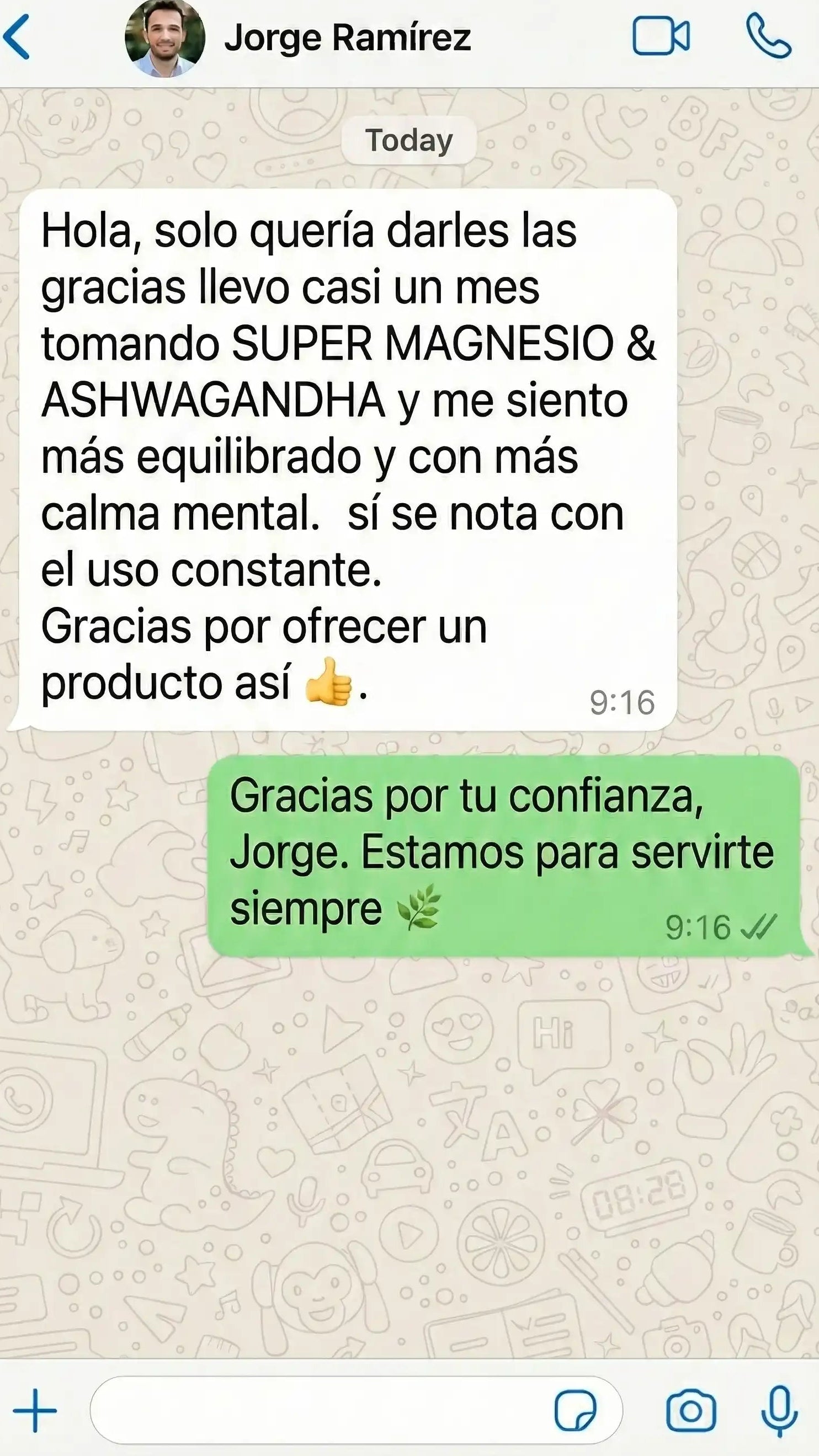
Task: Open Jorge Ramírez's contact info
Action: pos(347,39)
